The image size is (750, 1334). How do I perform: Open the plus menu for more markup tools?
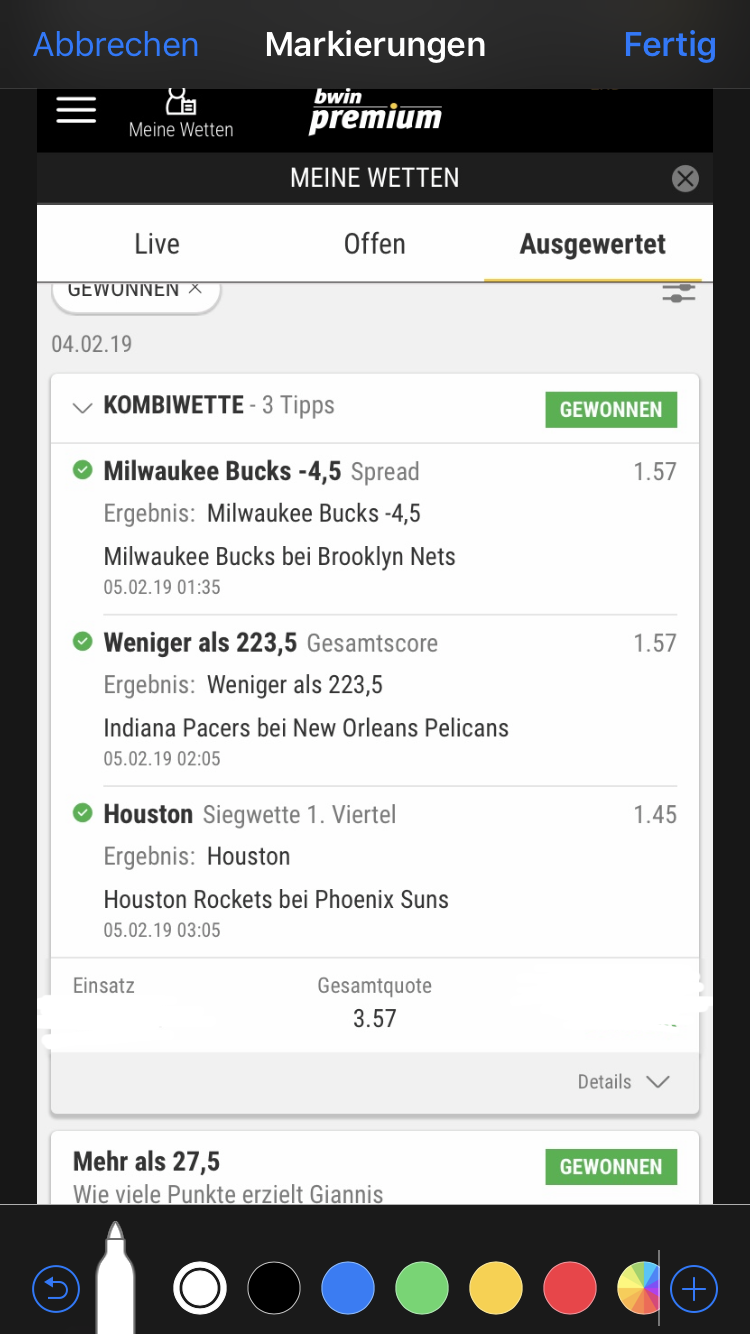(694, 1289)
